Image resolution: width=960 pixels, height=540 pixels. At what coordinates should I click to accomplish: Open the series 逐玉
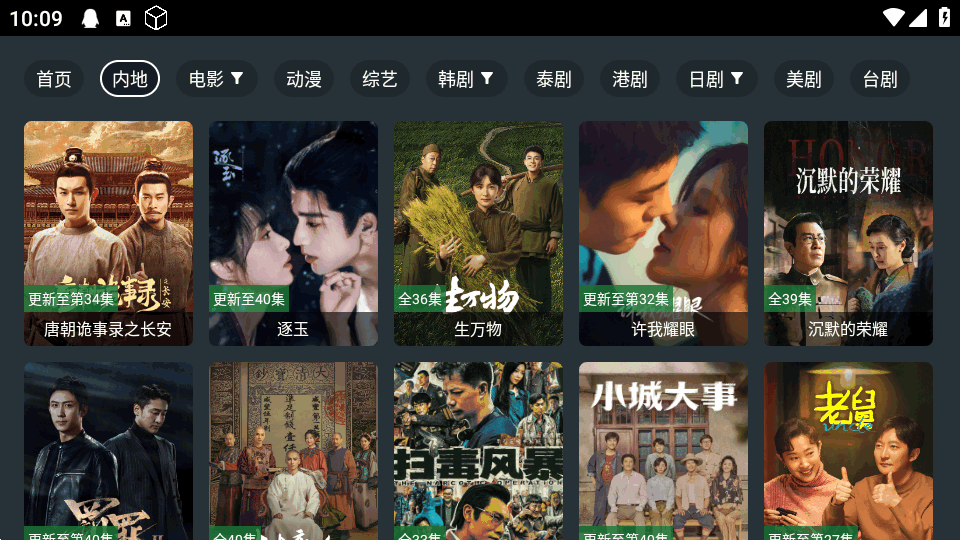coord(293,232)
